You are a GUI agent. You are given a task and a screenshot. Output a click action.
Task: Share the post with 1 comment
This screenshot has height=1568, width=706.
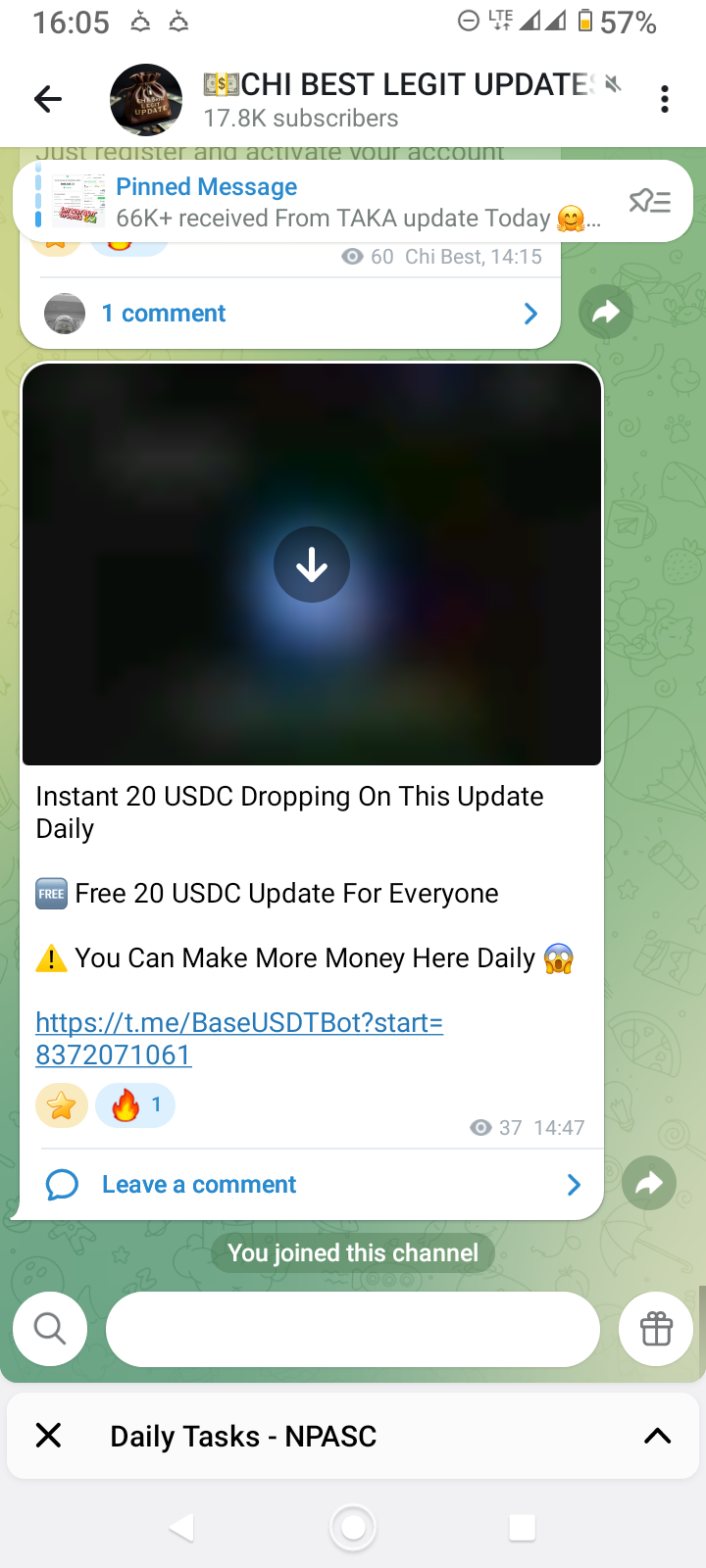click(x=606, y=313)
